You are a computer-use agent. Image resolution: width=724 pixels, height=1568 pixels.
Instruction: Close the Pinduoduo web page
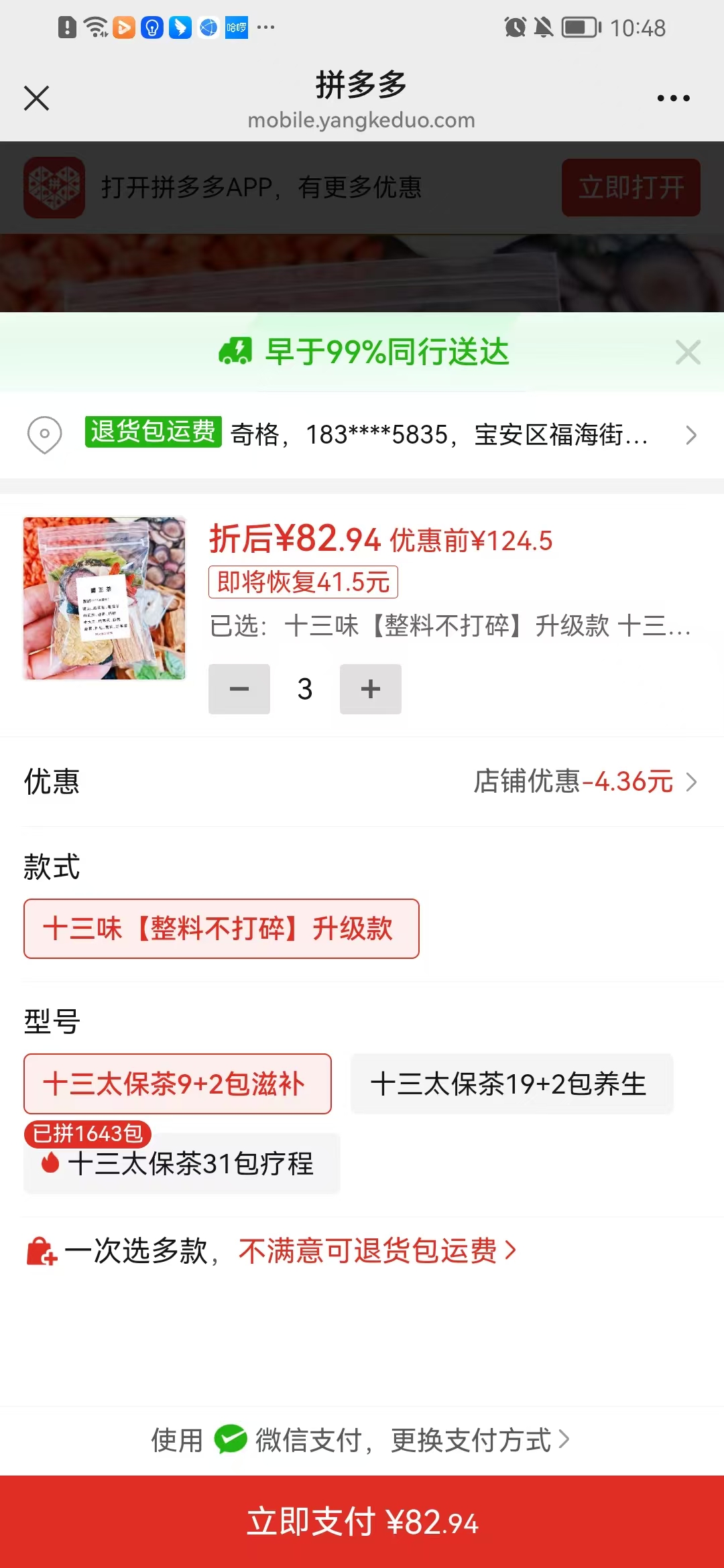pos(37,99)
